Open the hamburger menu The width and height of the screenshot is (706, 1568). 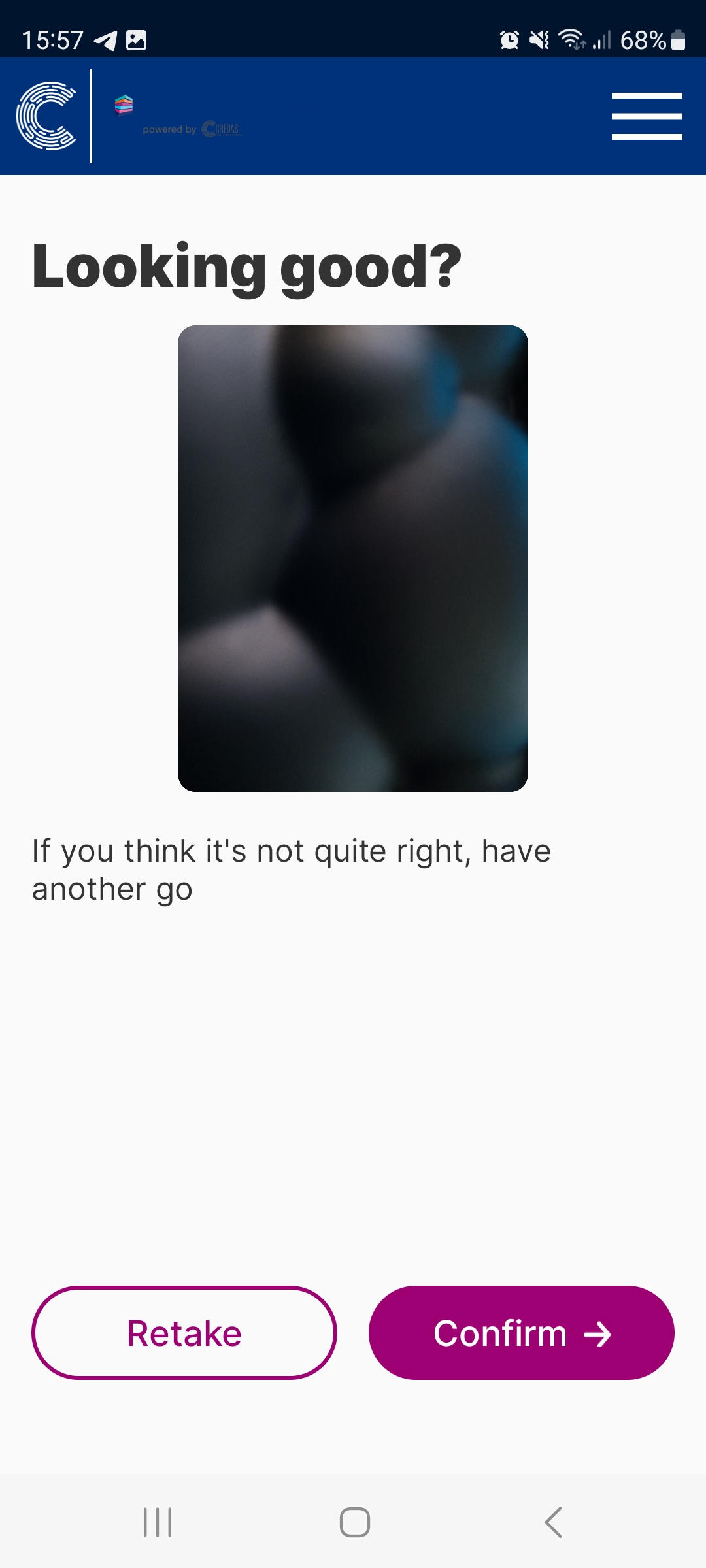pyautogui.click(x=647, y=116)
